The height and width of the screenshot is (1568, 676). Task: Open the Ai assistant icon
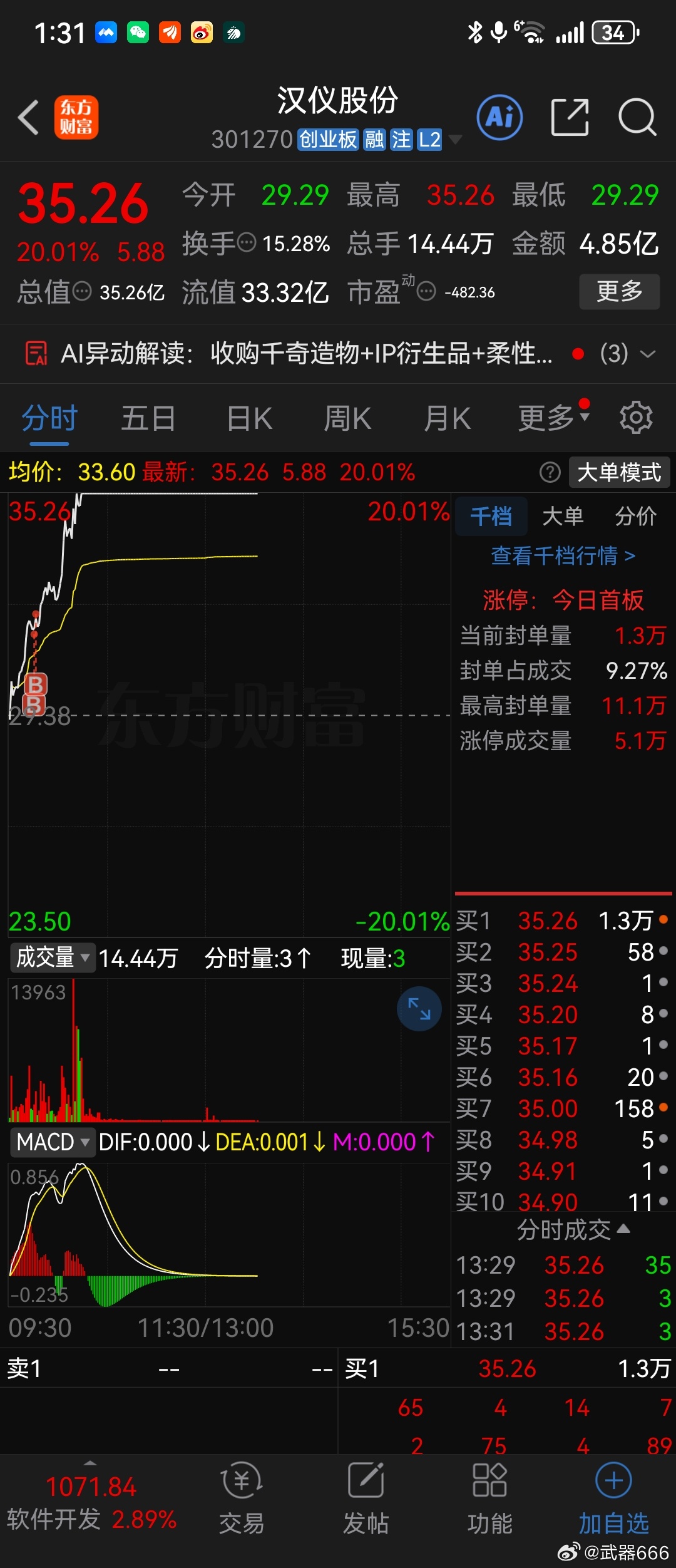pyautogui.click(x=499, y=117)
